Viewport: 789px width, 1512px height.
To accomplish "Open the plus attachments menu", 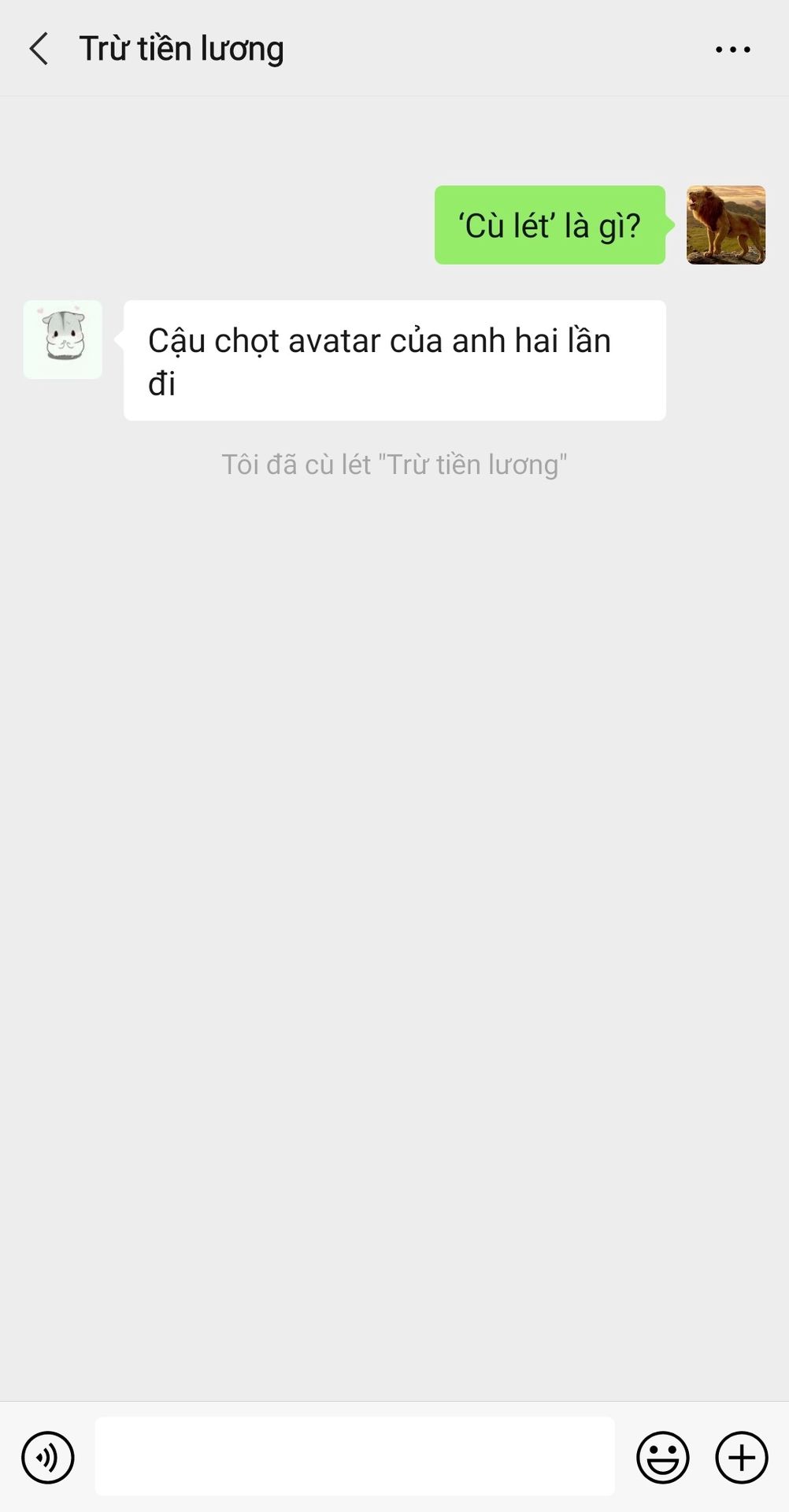I will [741, 1457].
